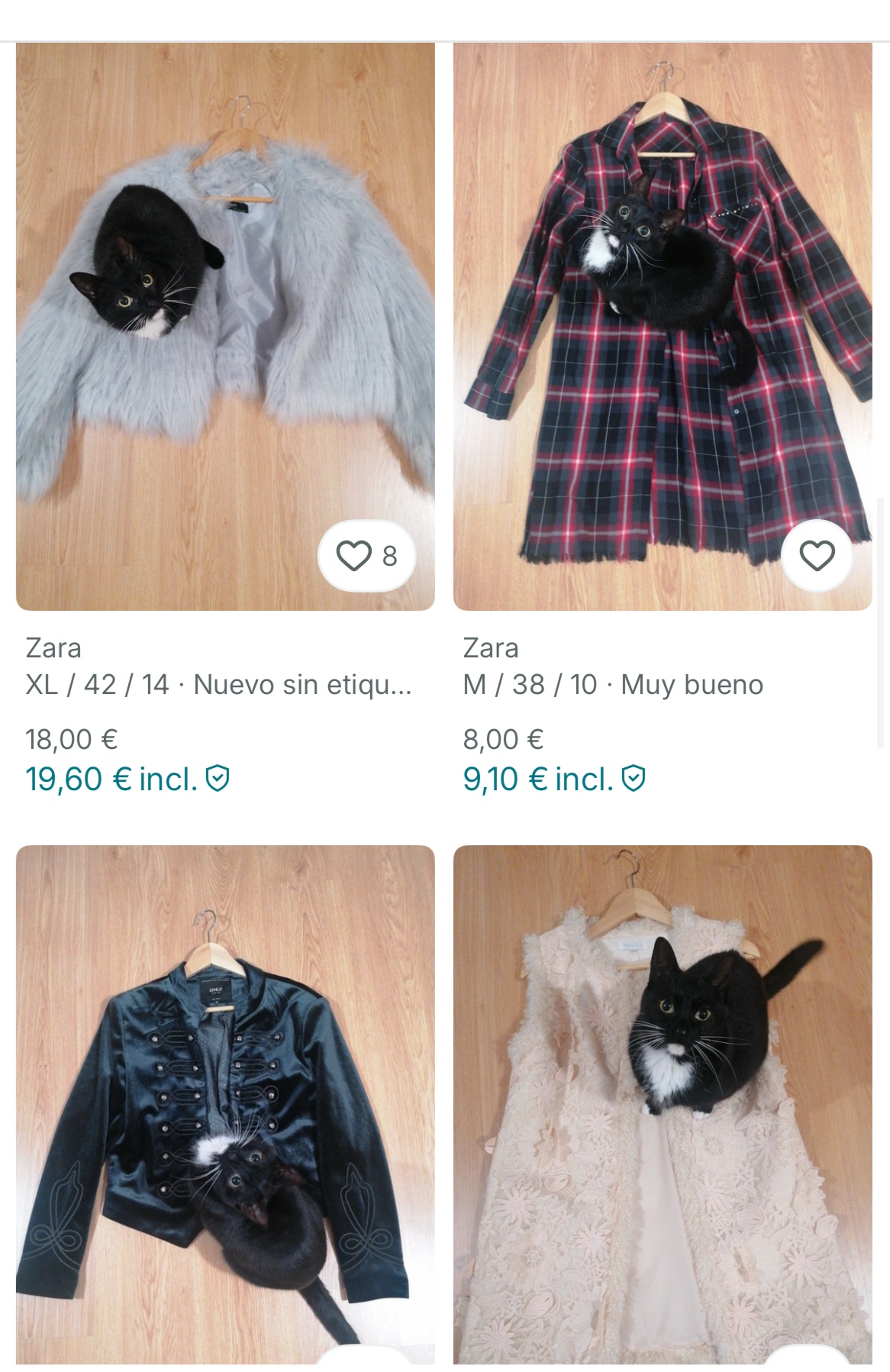Image resolution: width=890 pixels, height=1372 pixels.
Task: Open the plaid Zara shirt dress listing
Action: point(663,305)
